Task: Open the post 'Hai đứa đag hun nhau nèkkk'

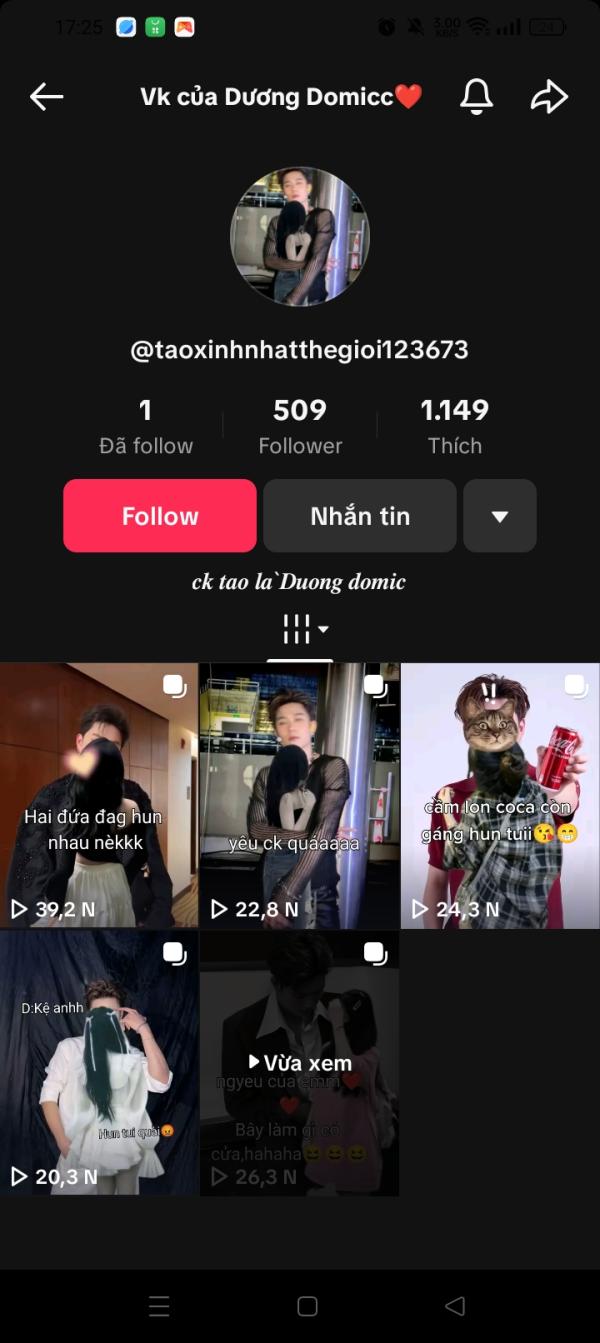Action: tap(98, 795)
